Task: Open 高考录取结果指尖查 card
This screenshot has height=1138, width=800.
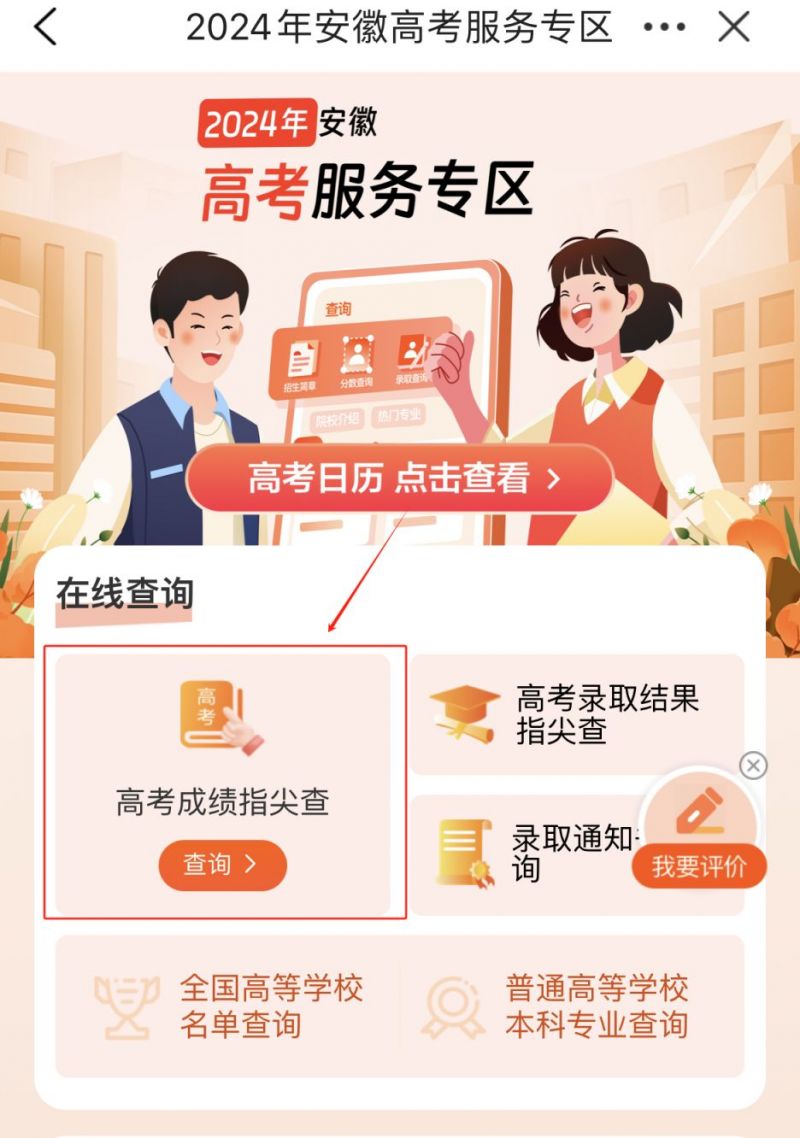Action: tap(577, 714)
